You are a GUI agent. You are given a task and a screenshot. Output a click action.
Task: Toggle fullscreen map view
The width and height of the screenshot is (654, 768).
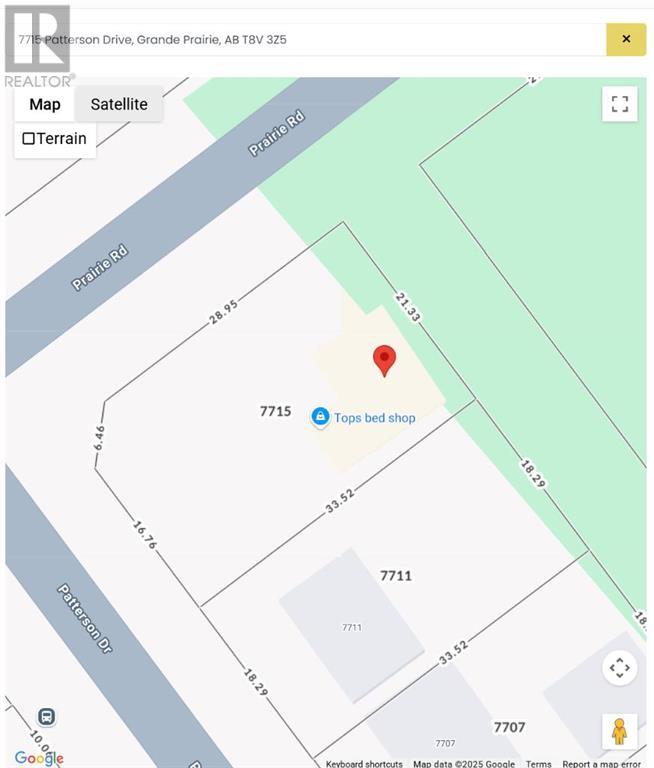pos(619,104)
